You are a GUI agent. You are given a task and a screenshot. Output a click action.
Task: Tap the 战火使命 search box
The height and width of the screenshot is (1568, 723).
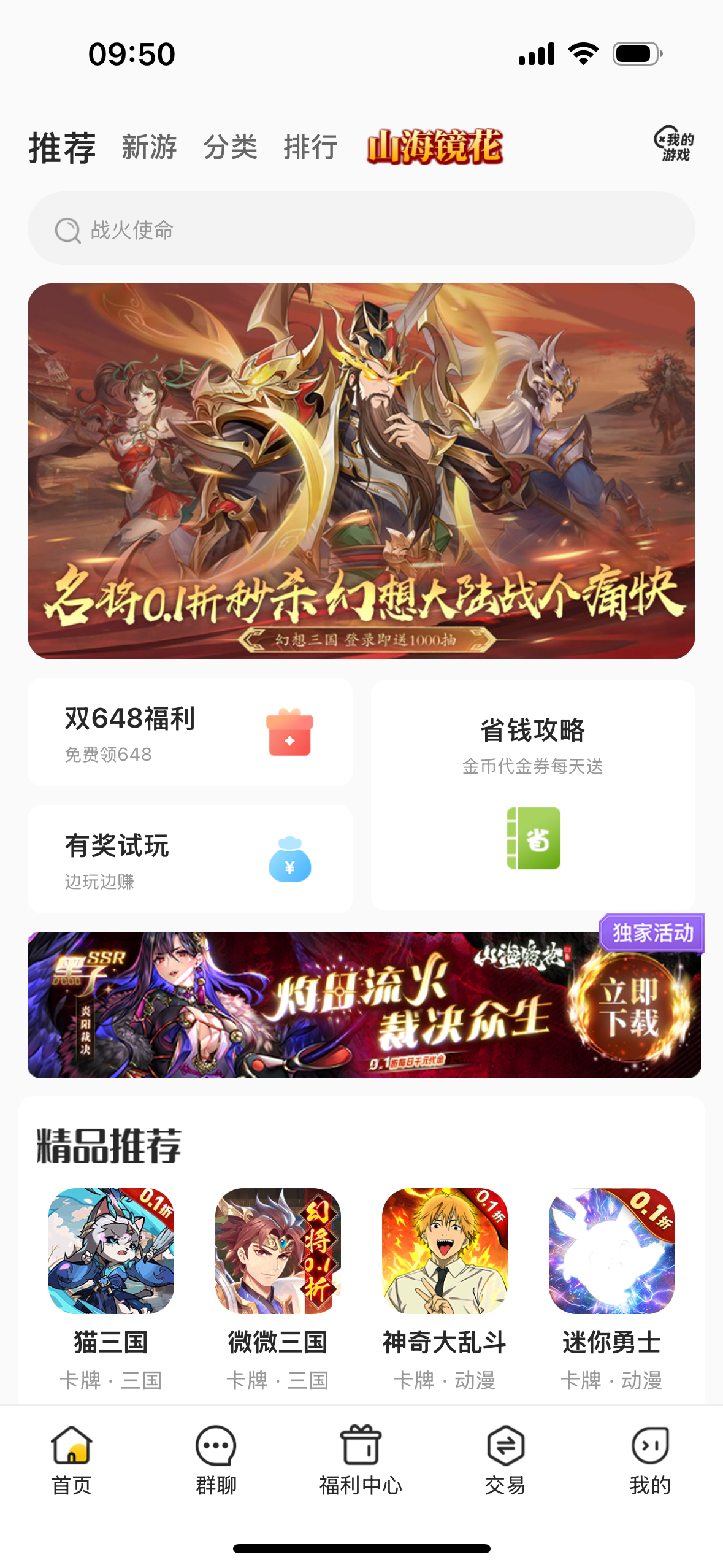(361, 229)
